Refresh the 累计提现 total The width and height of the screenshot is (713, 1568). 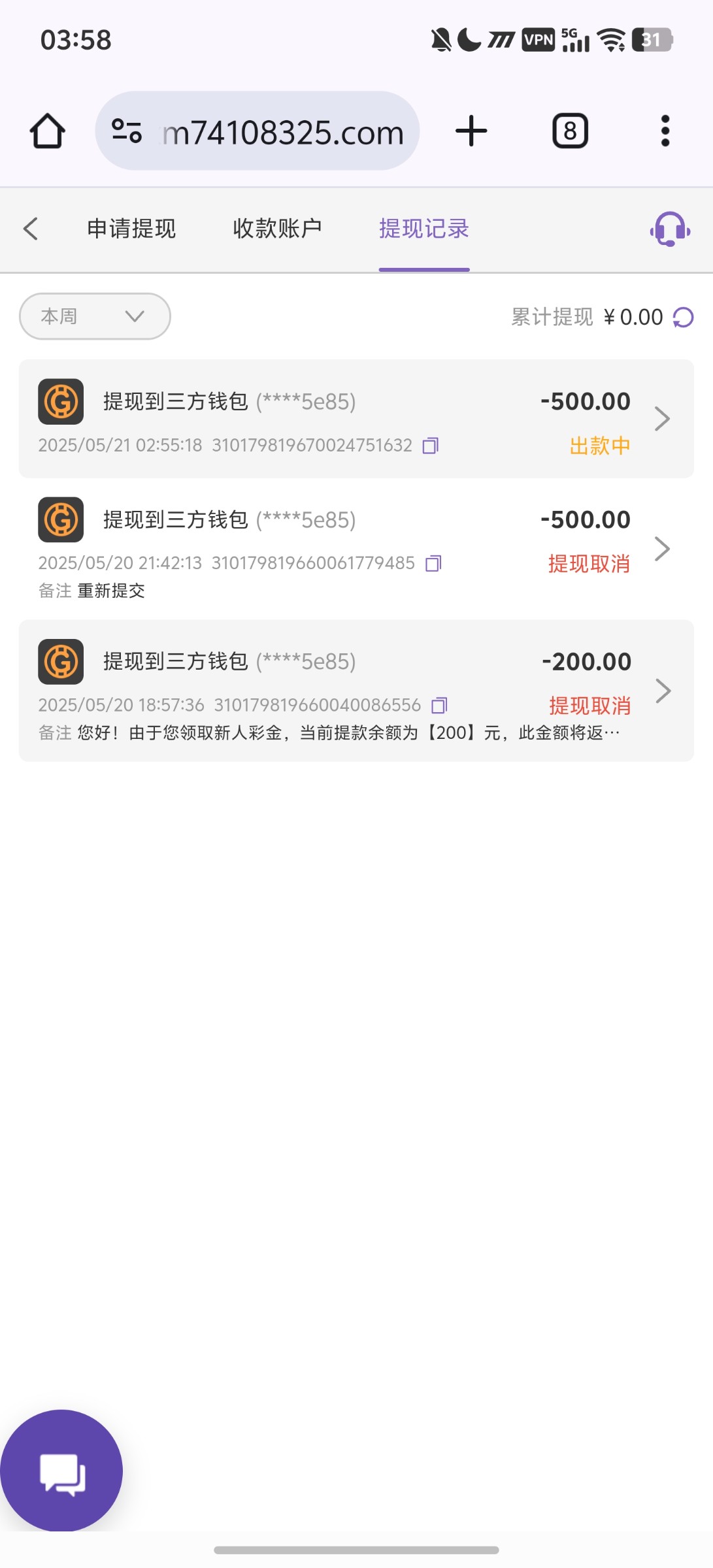coord(683,318)
